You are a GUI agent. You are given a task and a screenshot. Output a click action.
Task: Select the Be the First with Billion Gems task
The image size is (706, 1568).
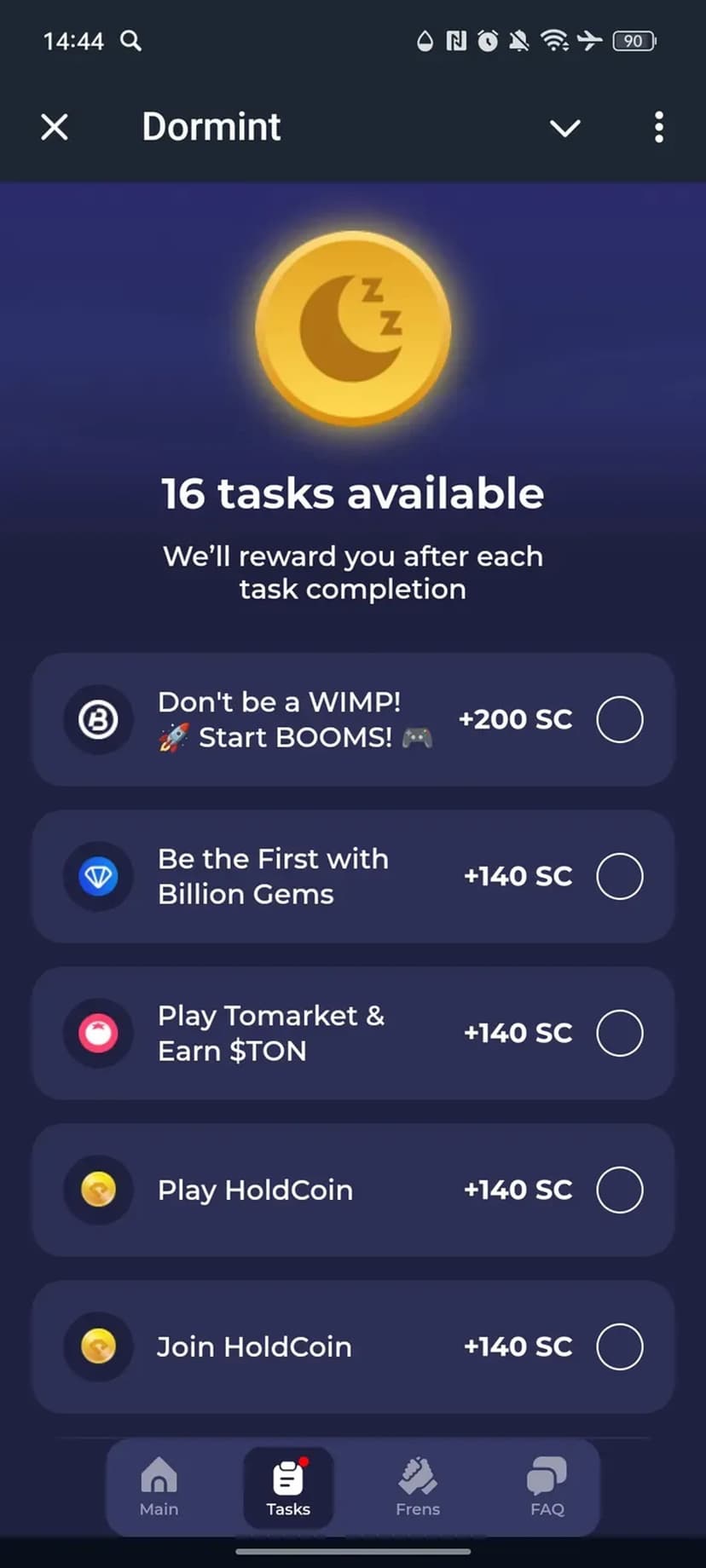click(353, 876)
